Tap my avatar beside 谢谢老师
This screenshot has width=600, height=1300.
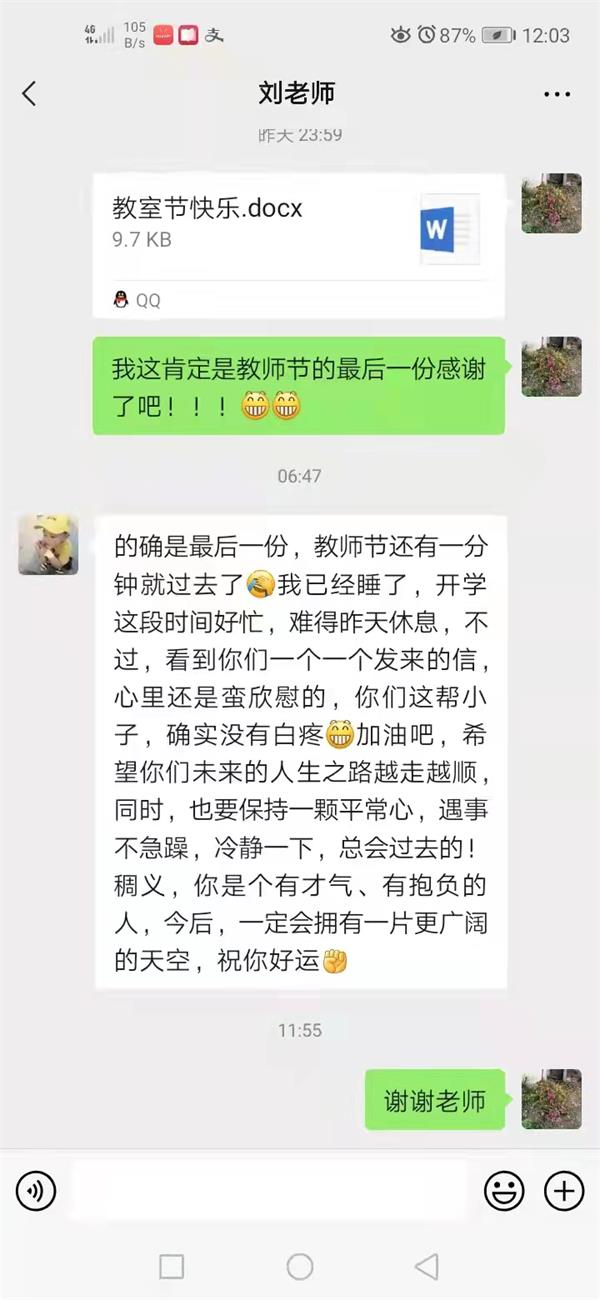click(551, 1099)
